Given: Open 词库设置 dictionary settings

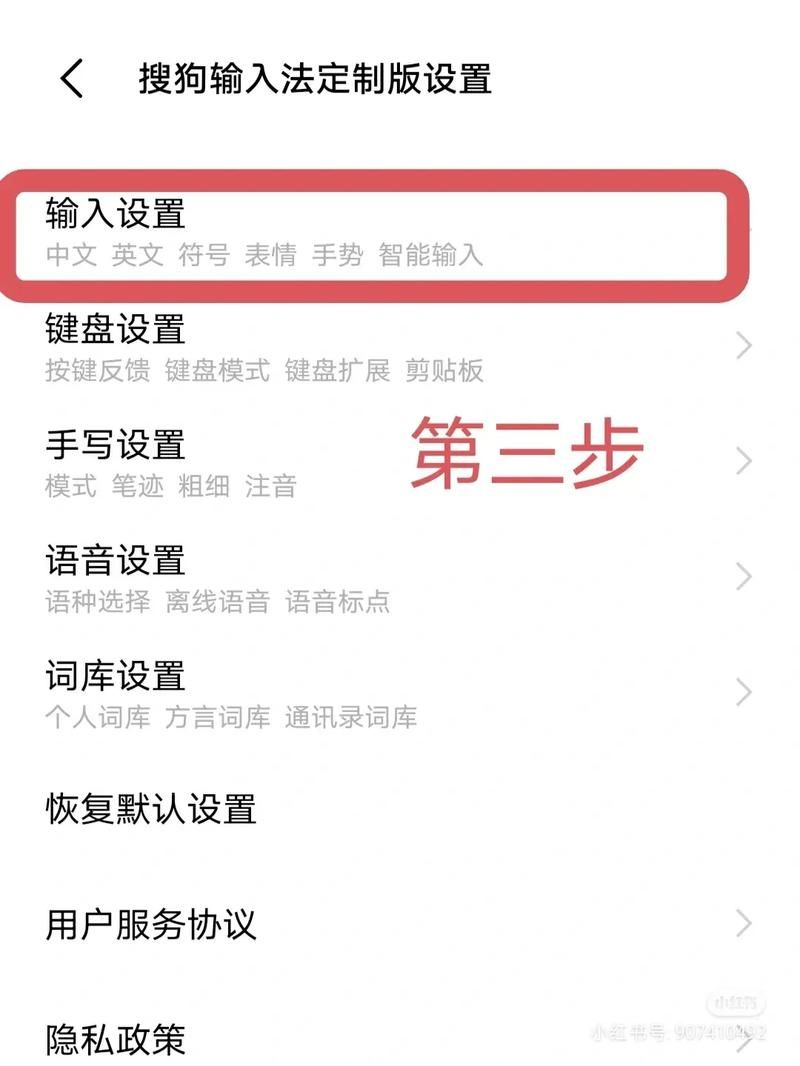Looking at the screenshot, I should pos(380,693).
